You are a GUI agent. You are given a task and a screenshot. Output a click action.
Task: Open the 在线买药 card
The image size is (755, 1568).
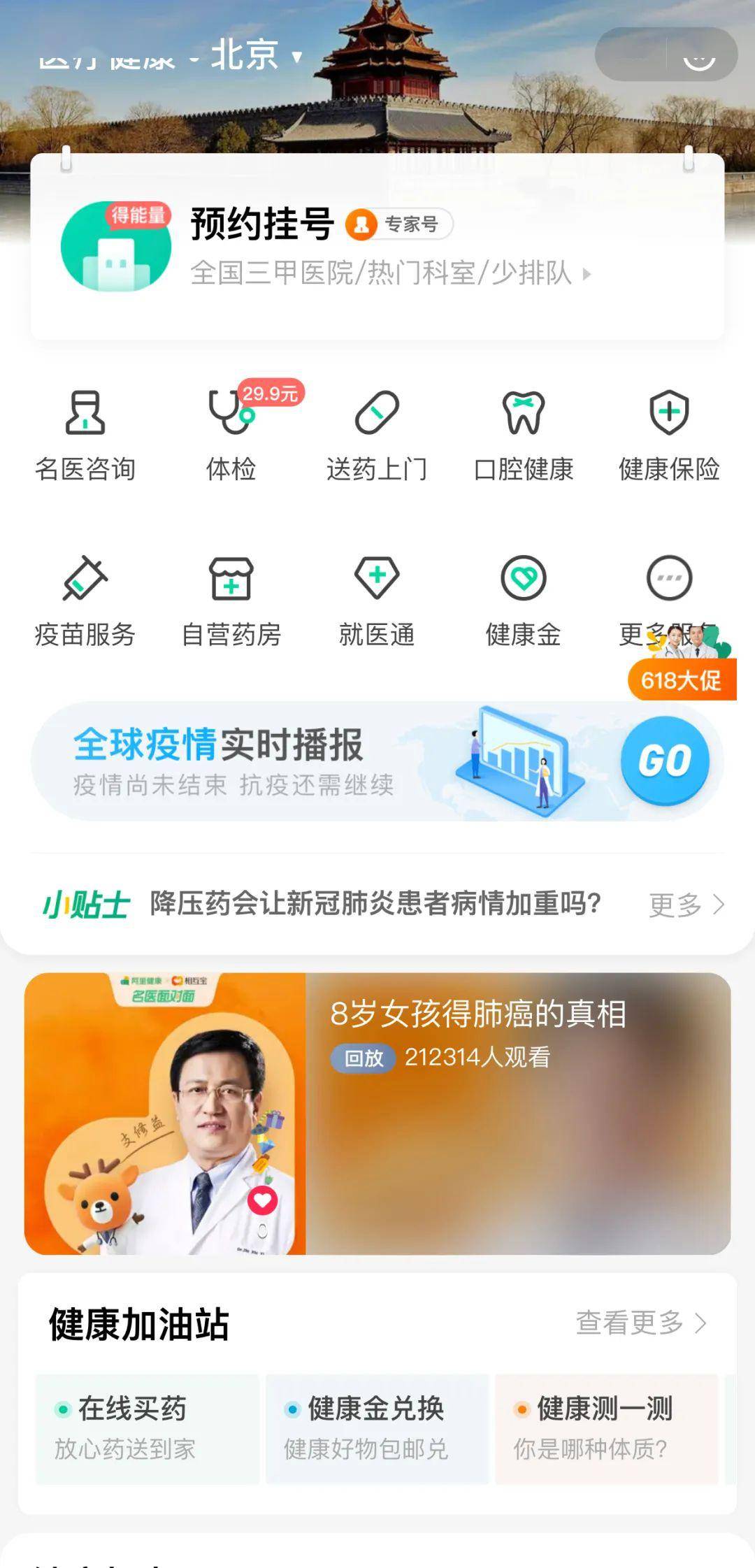148,1427
